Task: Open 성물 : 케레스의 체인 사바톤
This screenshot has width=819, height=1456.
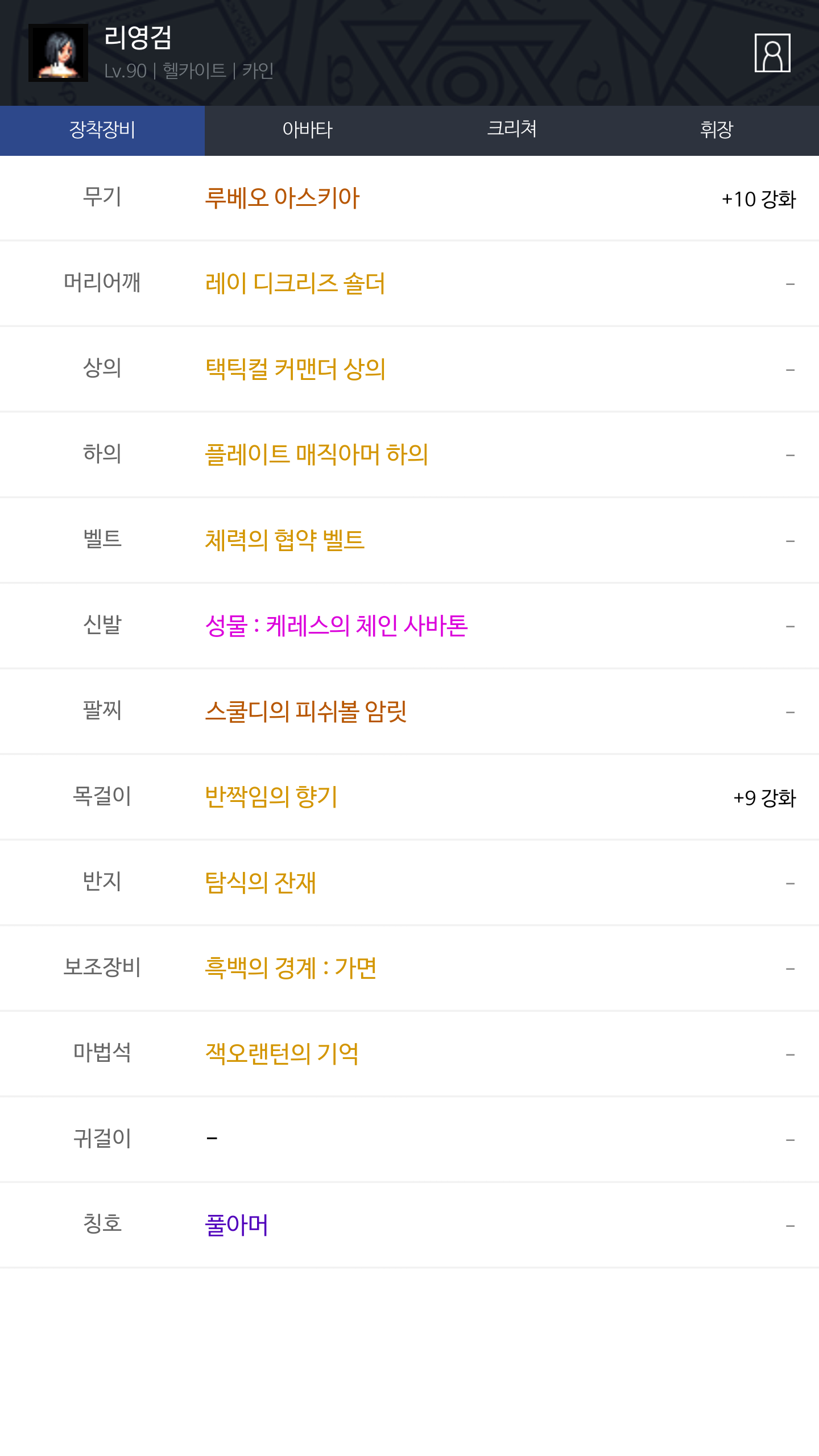Action: [x=336, y=626]
